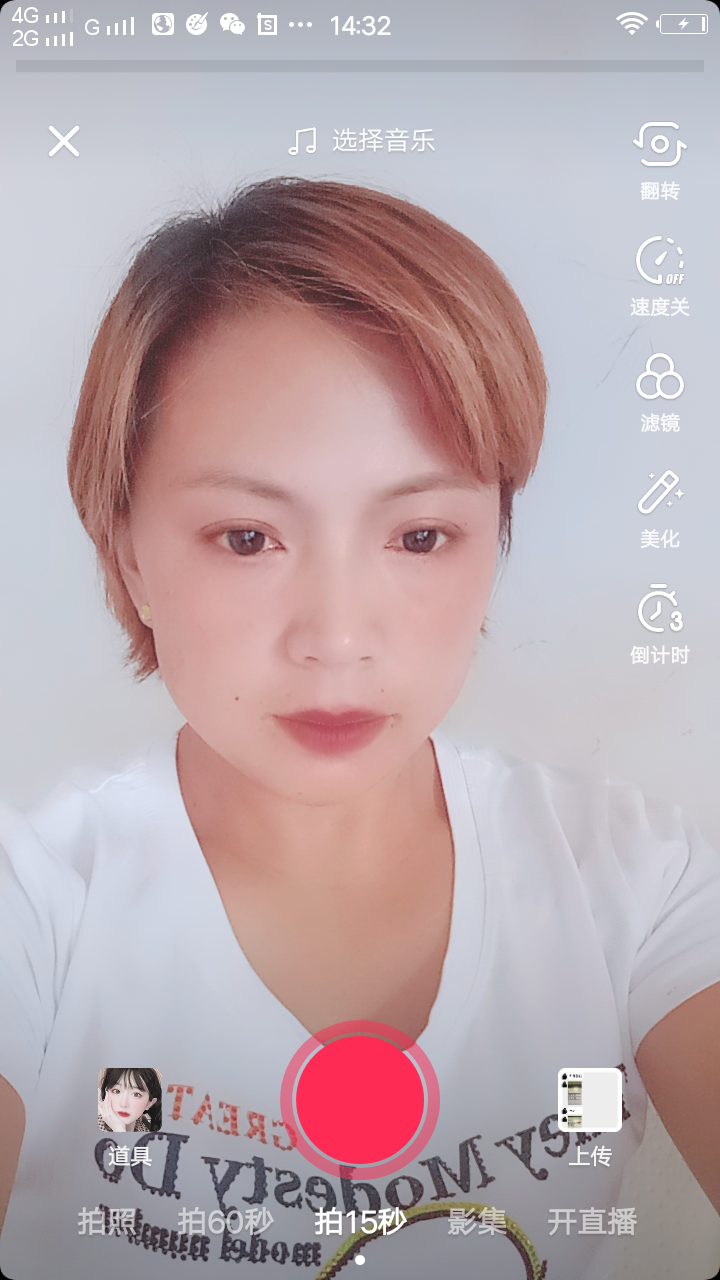
Task: Flip the camera with 翻转
Action: pyautogui.click(x=660, y=160)
